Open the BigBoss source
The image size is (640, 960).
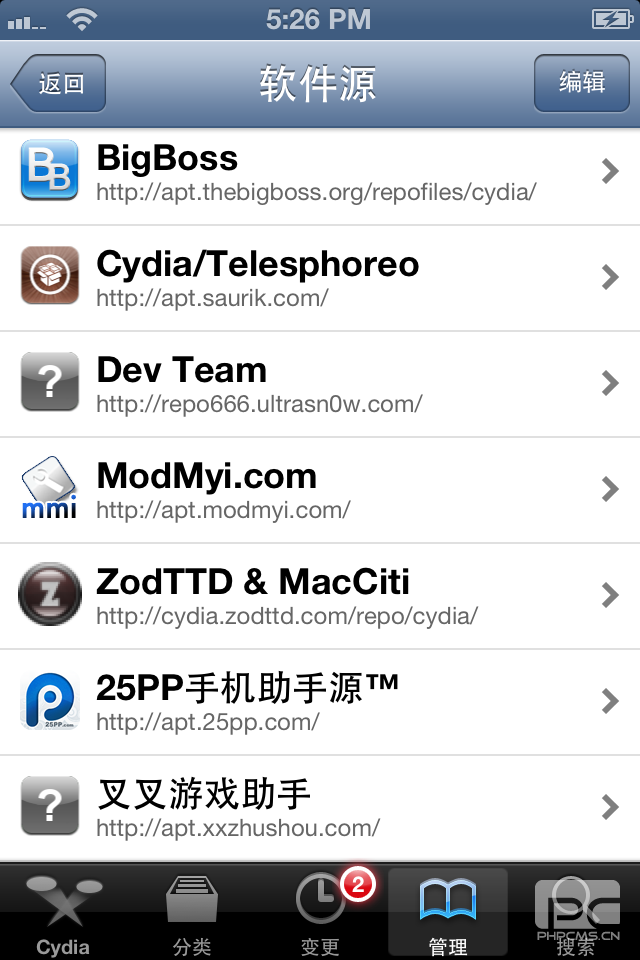click(x=320, y=173)
